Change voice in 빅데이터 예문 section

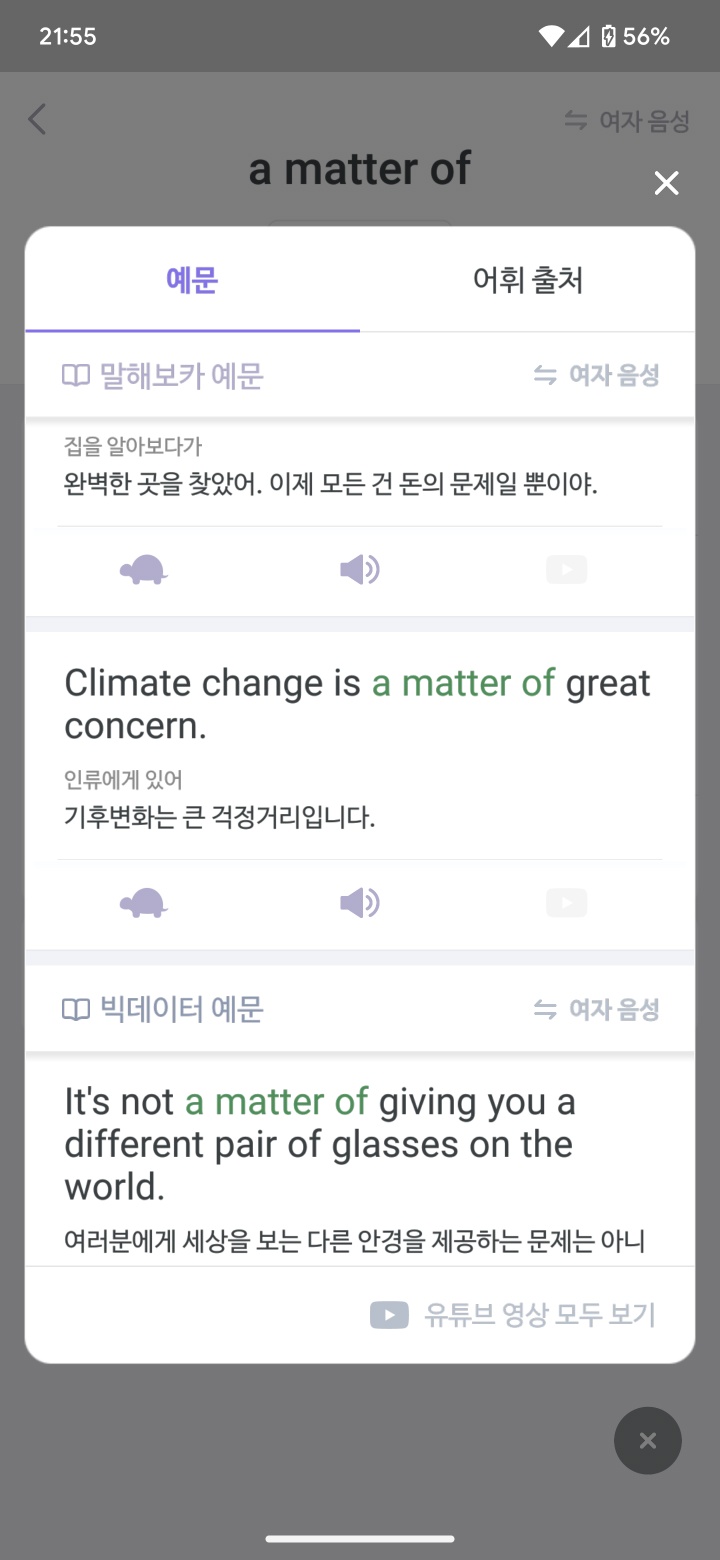(x=597, y=1010)
